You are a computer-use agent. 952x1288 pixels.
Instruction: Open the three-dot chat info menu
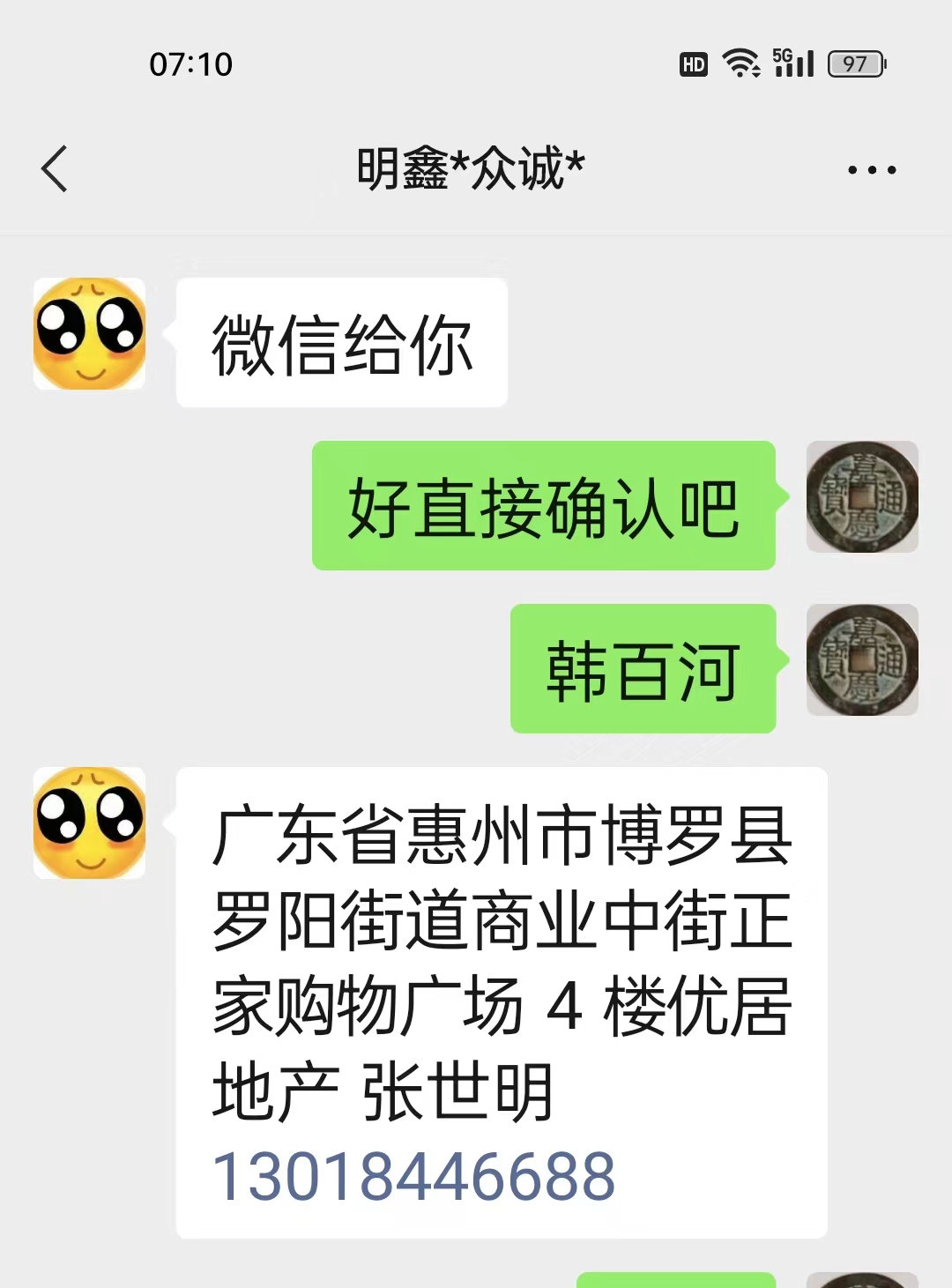click(x=871, y=169)
